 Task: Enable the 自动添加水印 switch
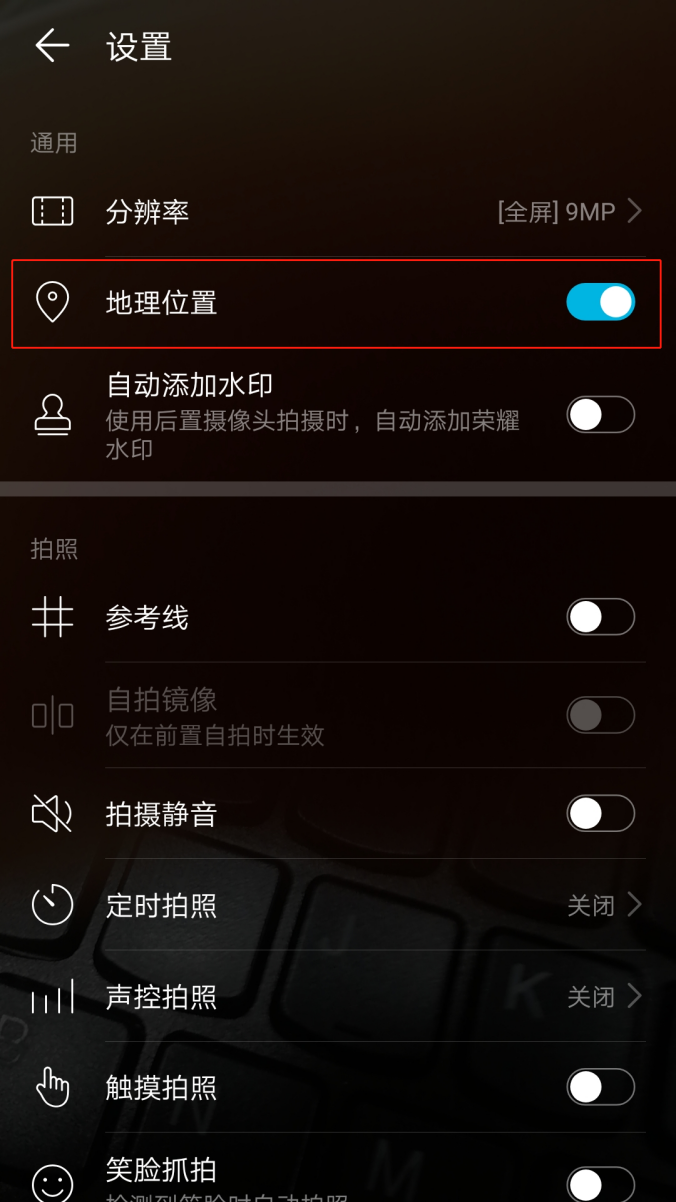click(601, 415)
